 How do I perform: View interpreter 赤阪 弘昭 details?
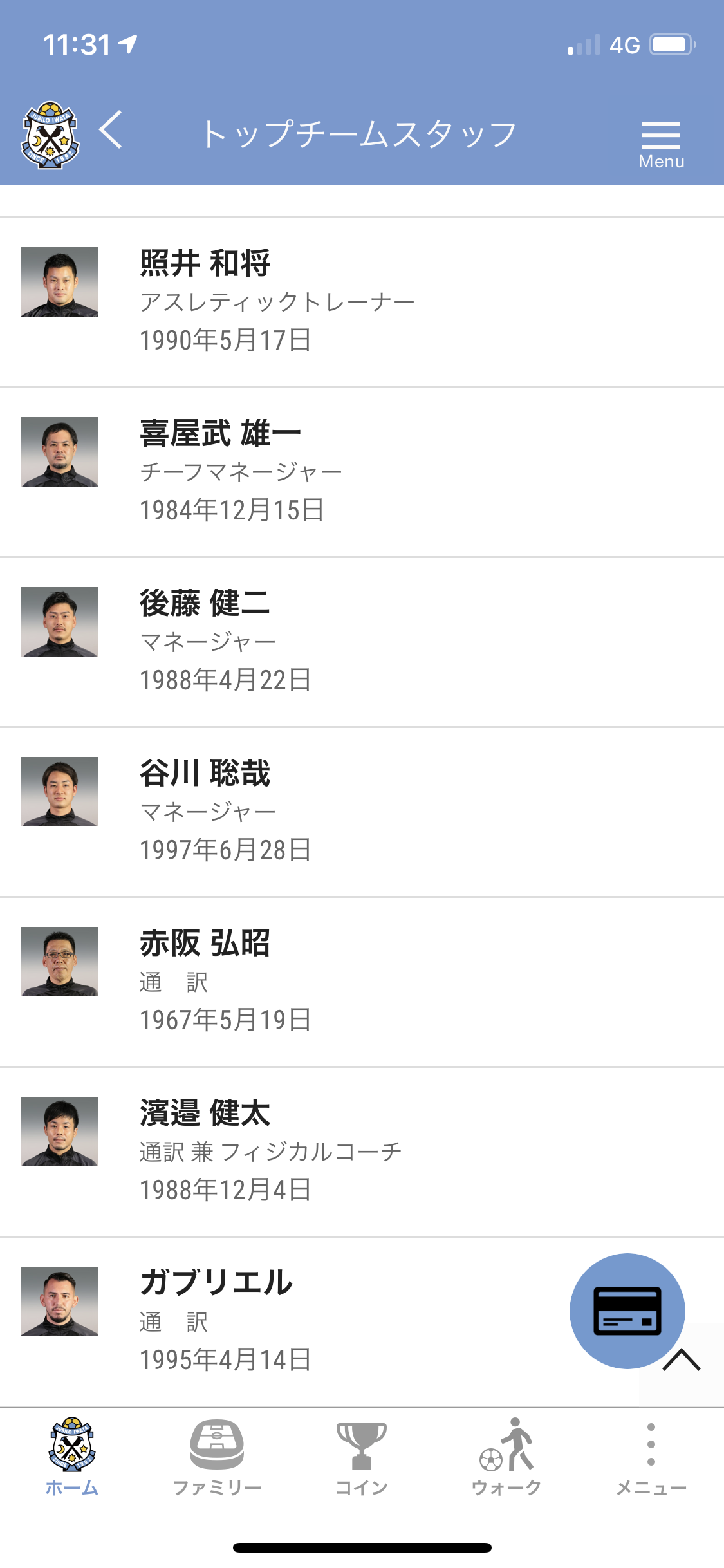[277, 982]
